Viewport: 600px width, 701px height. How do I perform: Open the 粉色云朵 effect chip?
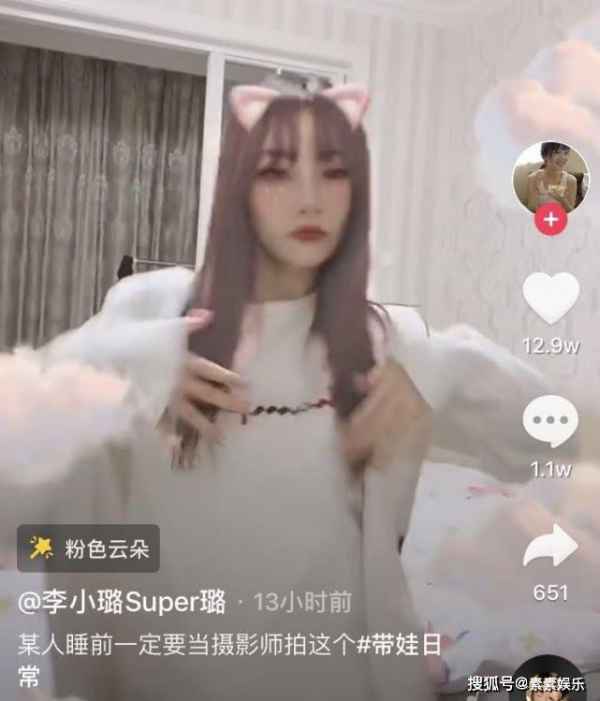pos(89,547)
